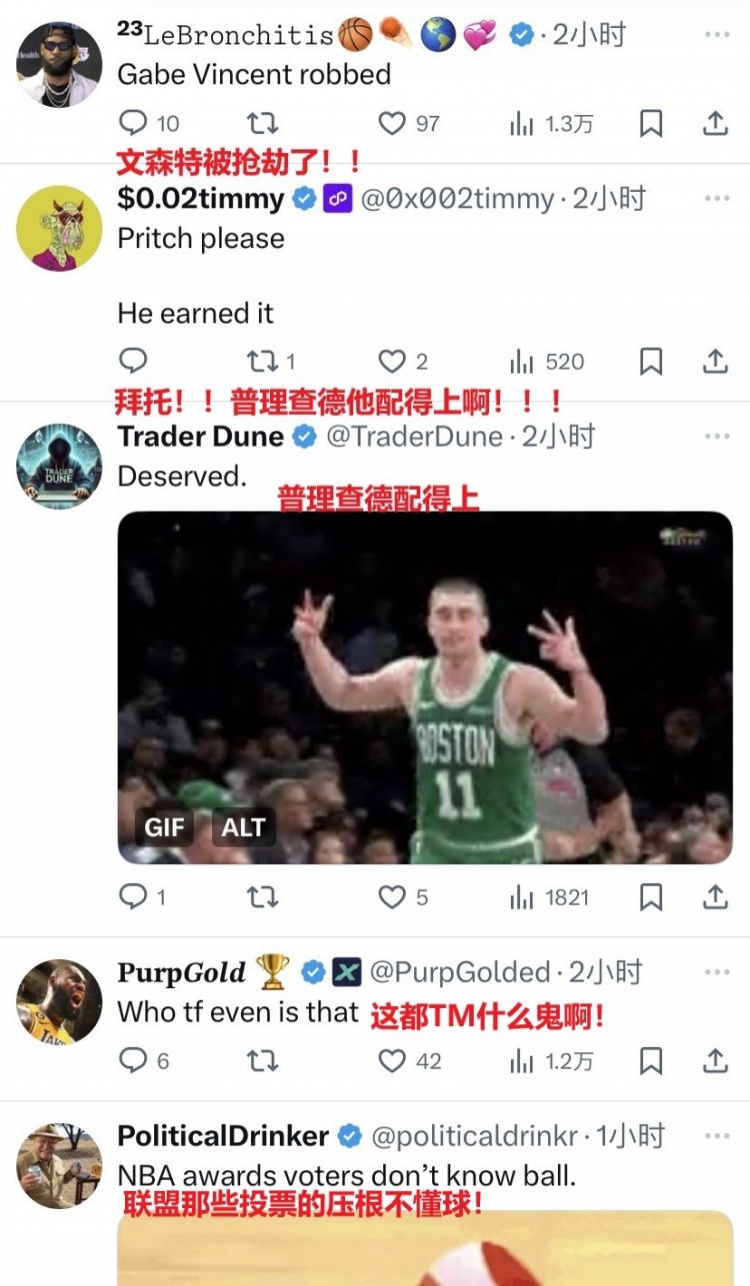Open PoliticalDrinker's profile avatar
750x1286 pixels.
pyautogui.click(x=60, y=1166)
